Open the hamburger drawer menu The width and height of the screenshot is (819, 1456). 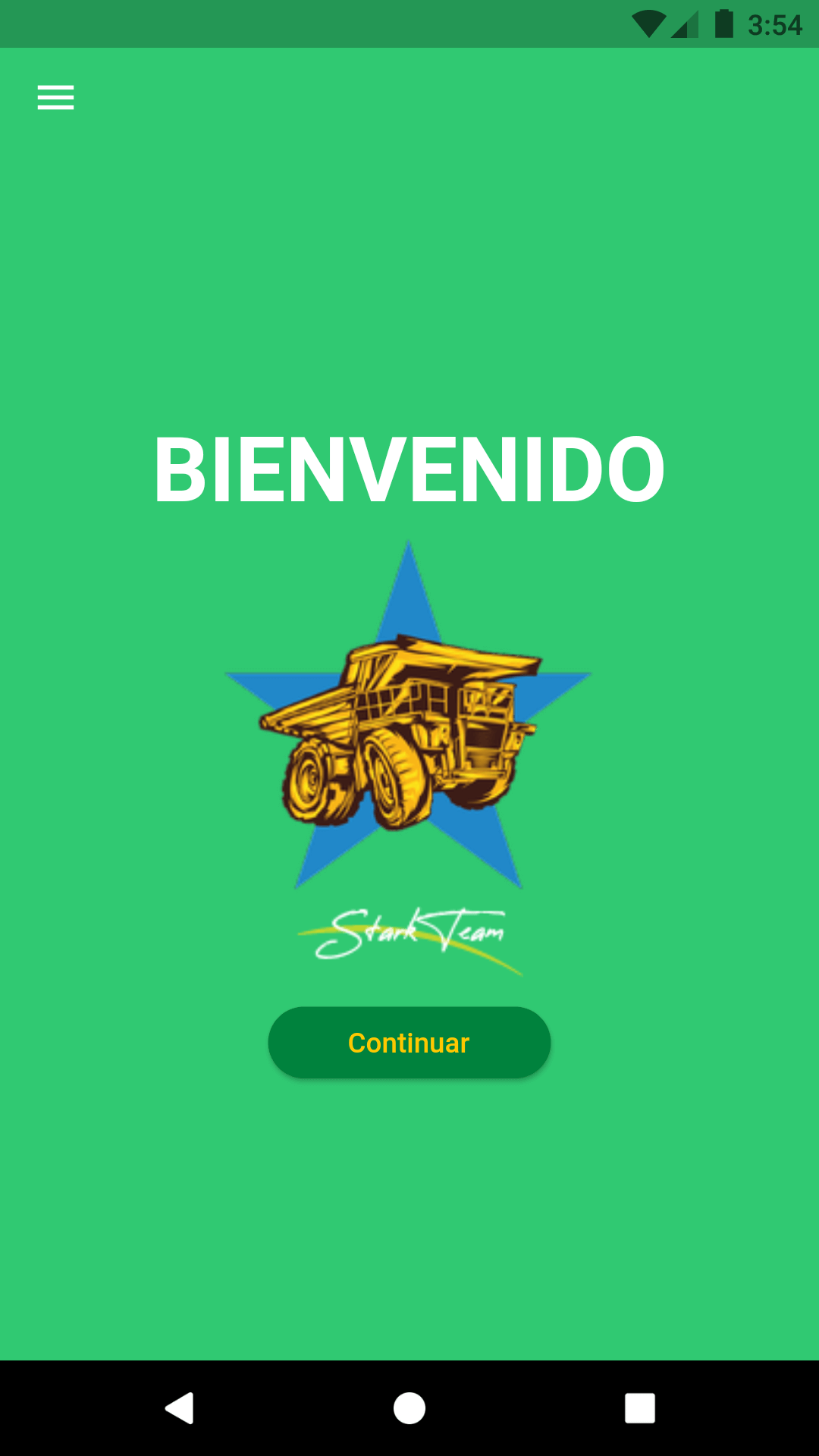click(55, 98)
